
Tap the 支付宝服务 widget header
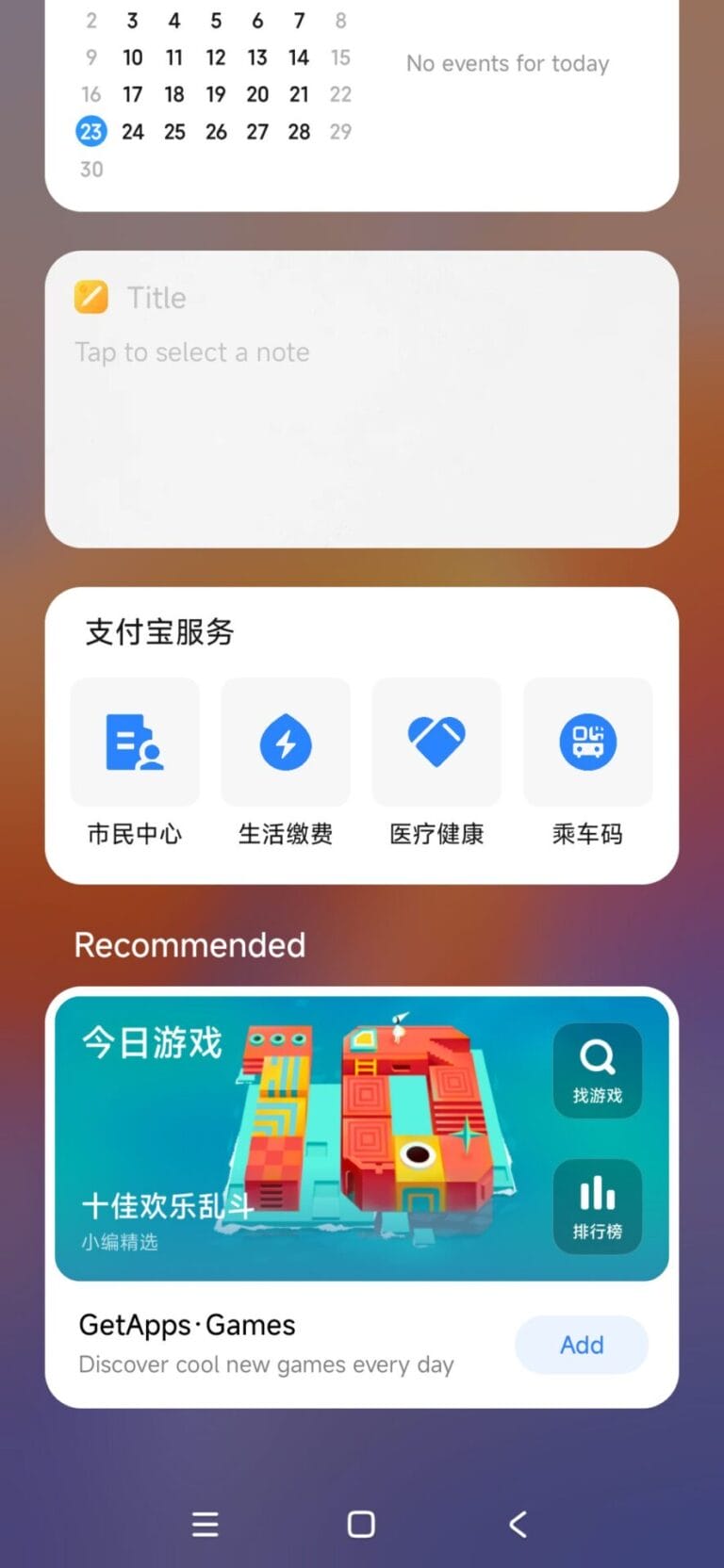157,632
